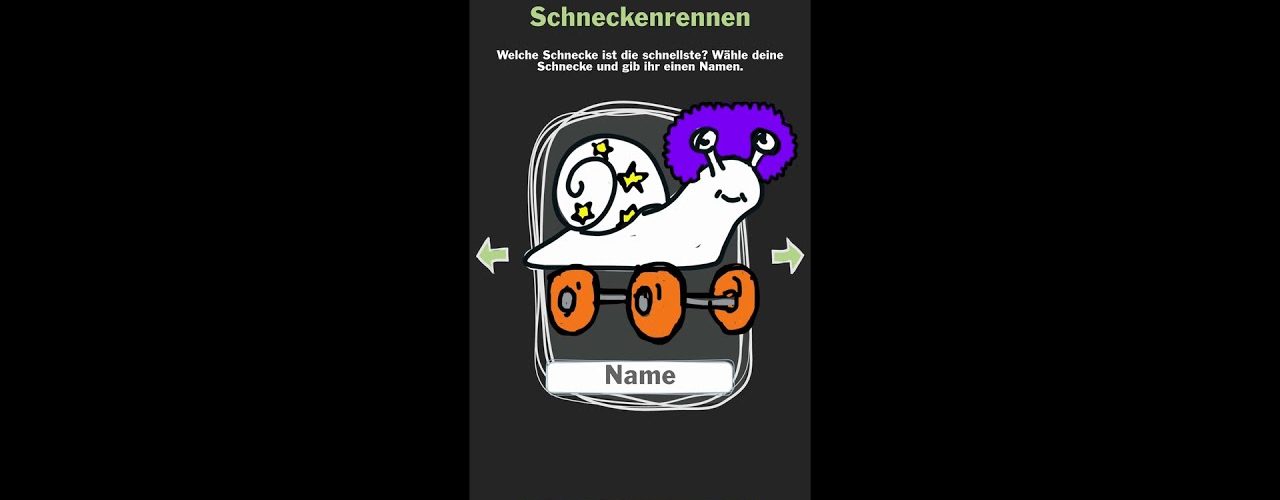This screenshot has height=500, width=1280.
Task: Show the previous snail with left arrow
Action: [492, 255]
